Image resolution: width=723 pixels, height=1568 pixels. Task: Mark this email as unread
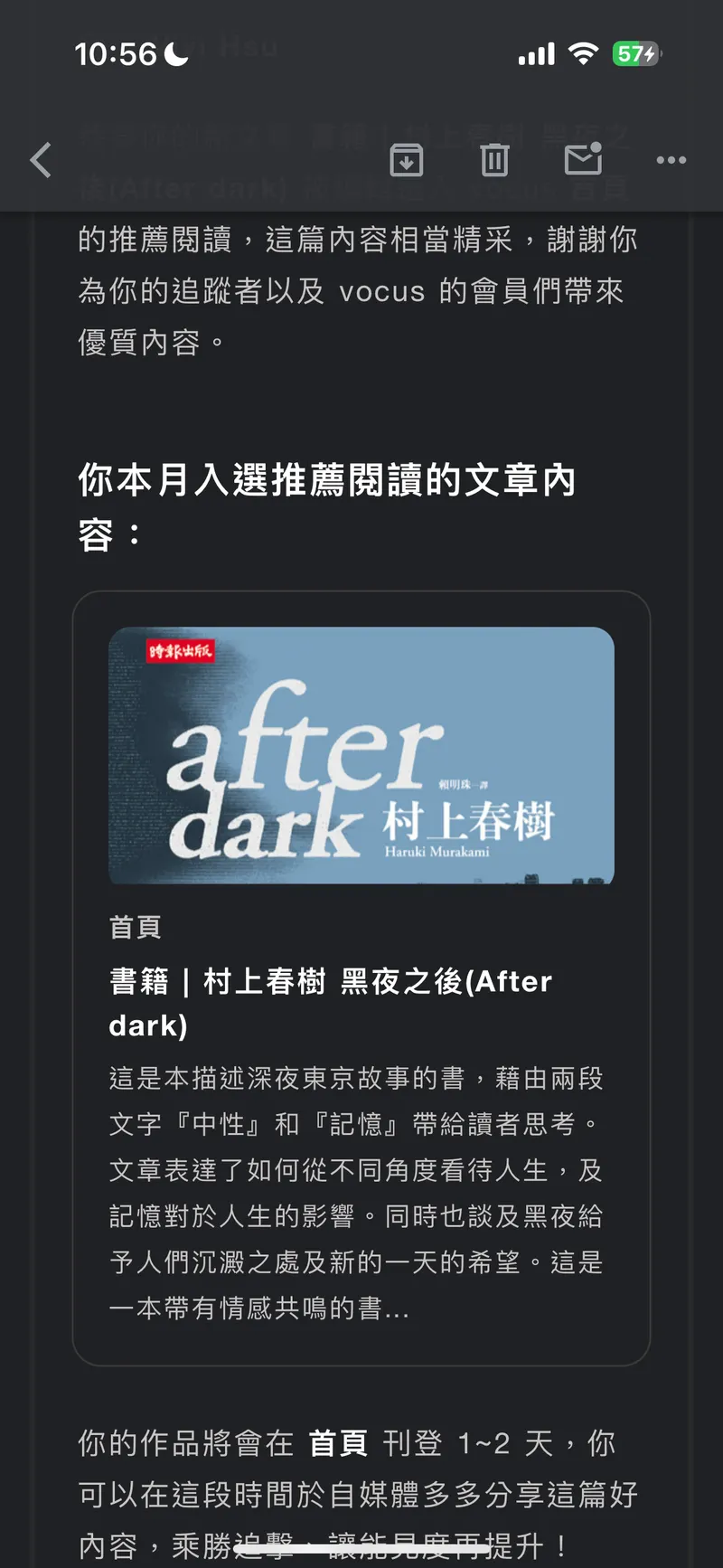tap(583, 159)
